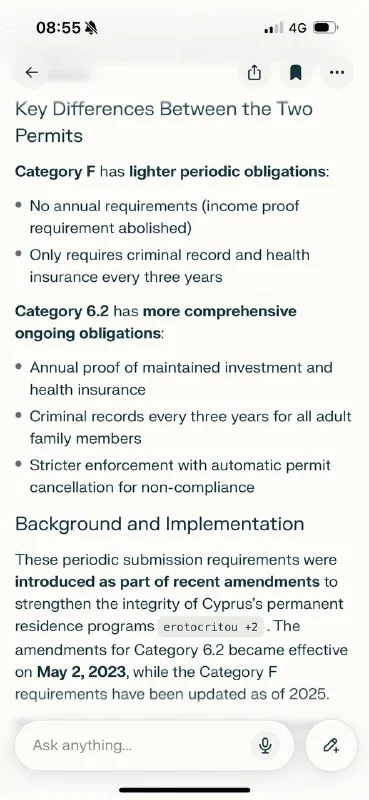The width and height of the screenshot is (369, 800).
Task: Start a new thread with the pencil button
Action: 331,745
